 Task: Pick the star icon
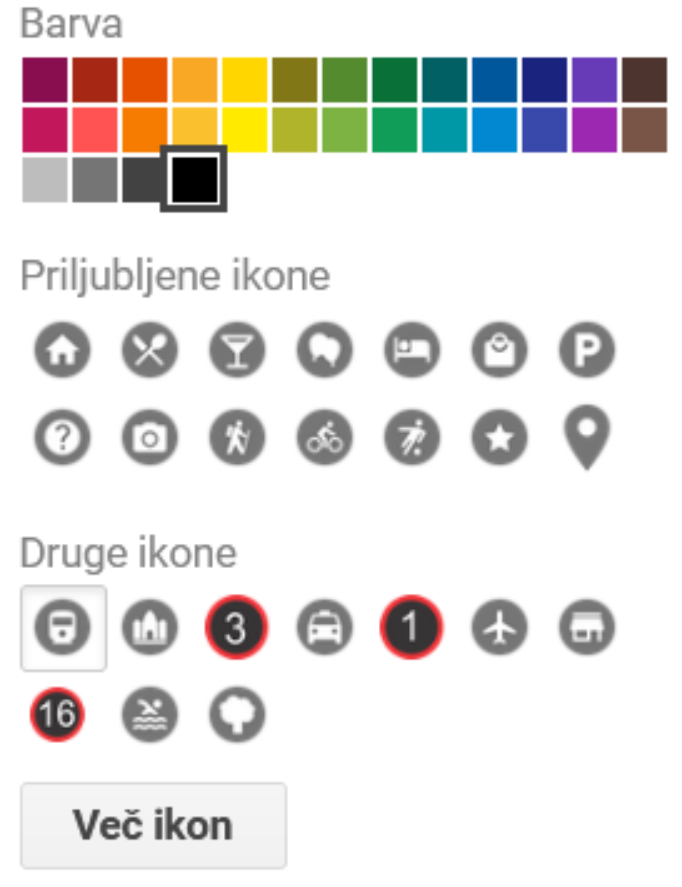(x=498, y=438)
